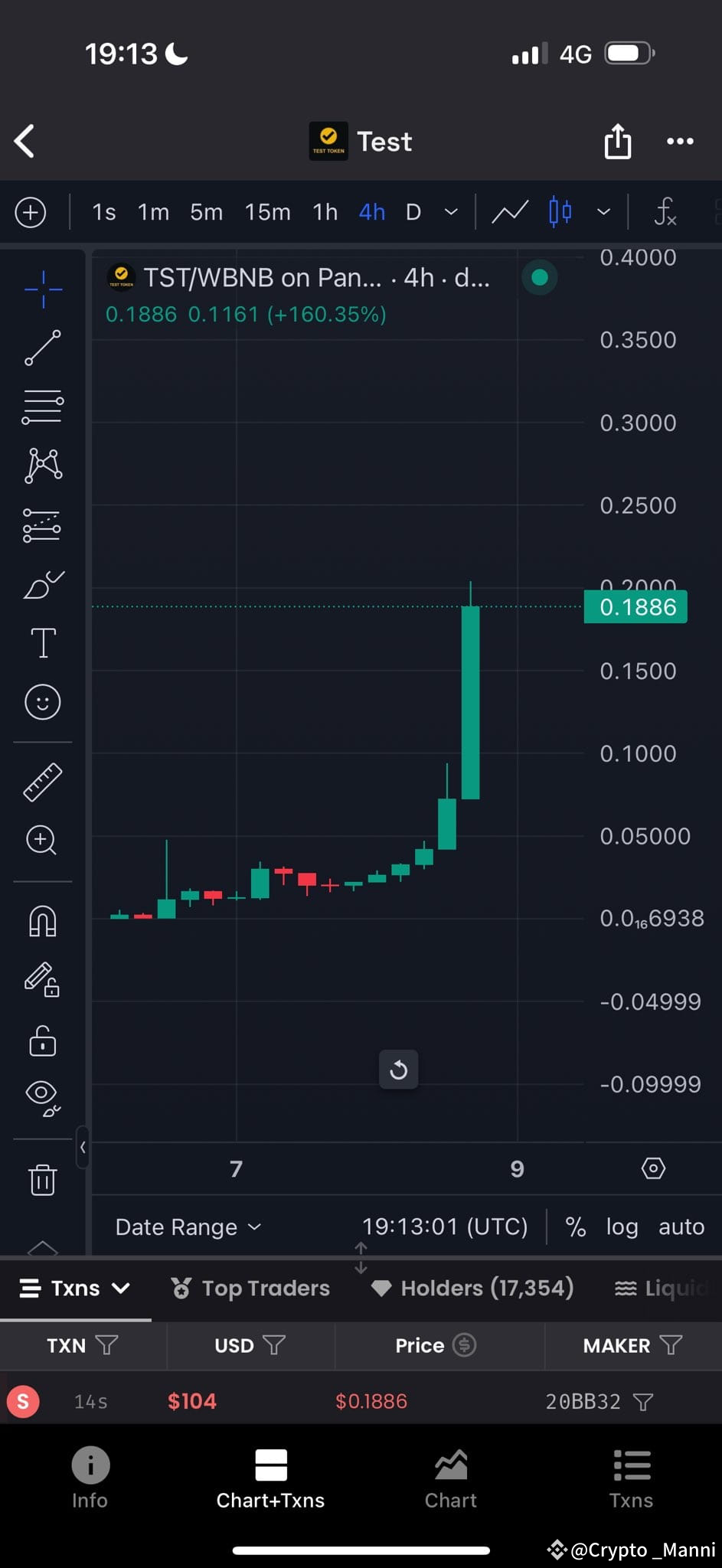Expand the timeframe dropdown beside D

pyautogui.click(x=451, y=212)
